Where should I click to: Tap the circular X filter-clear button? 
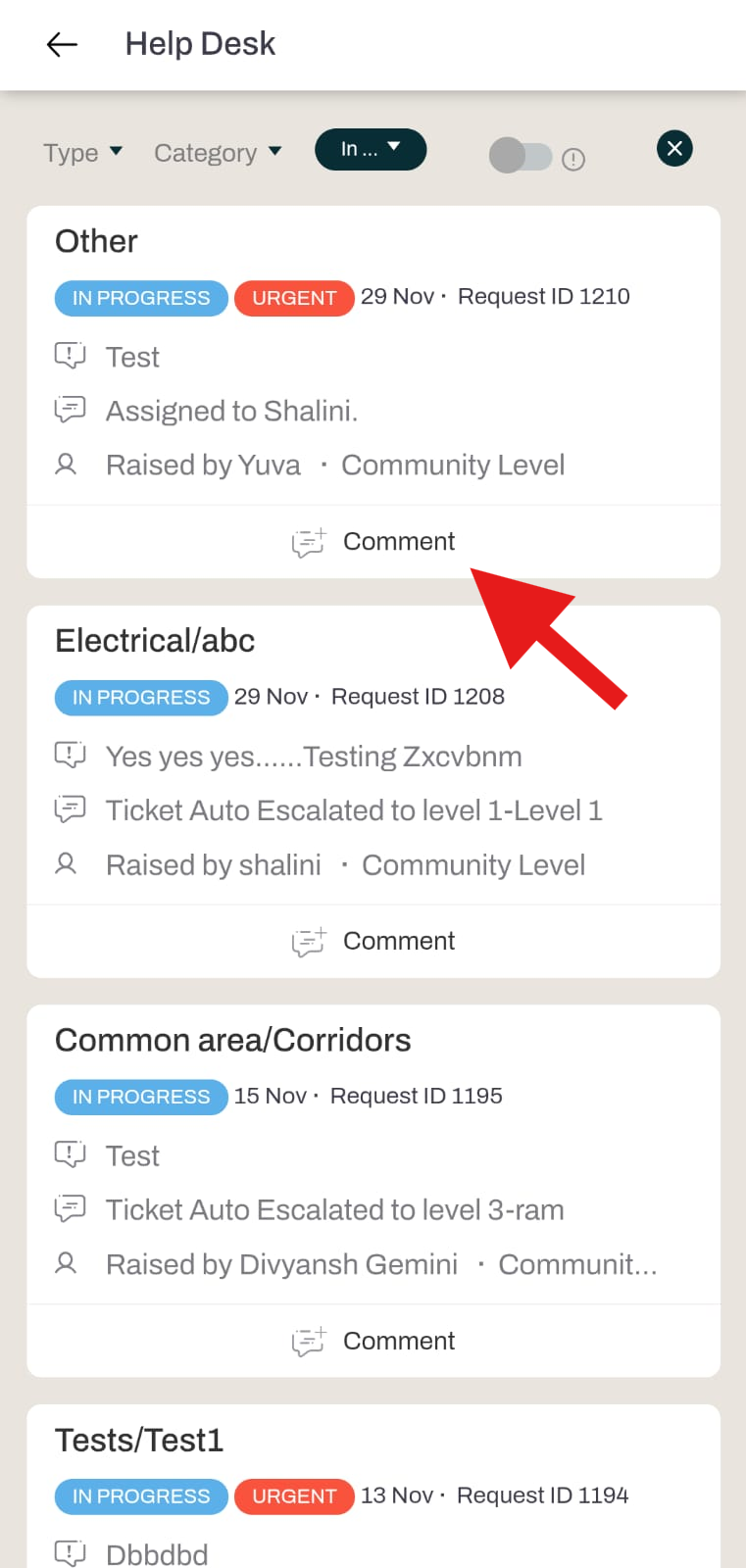[674, 148]
